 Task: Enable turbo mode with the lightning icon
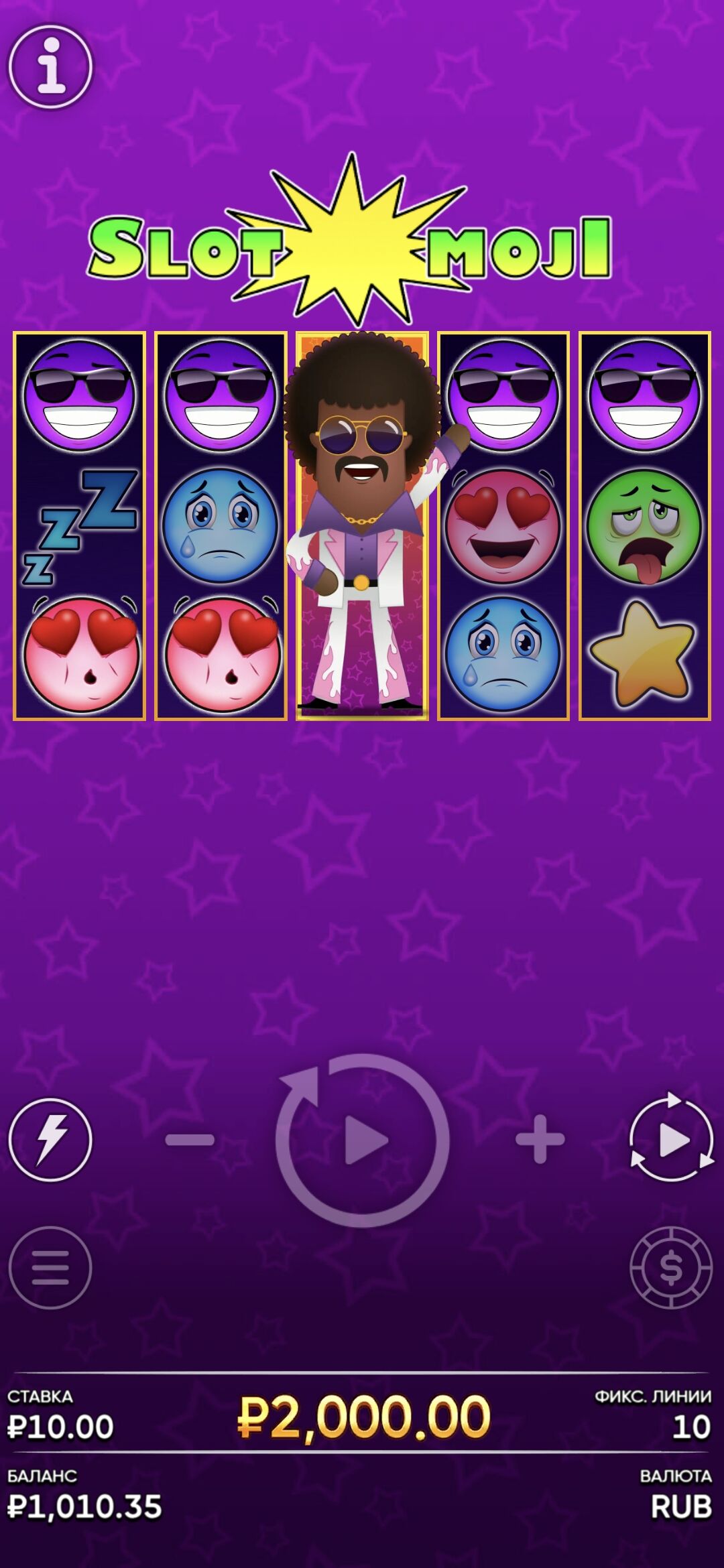tap(50, 1140)
